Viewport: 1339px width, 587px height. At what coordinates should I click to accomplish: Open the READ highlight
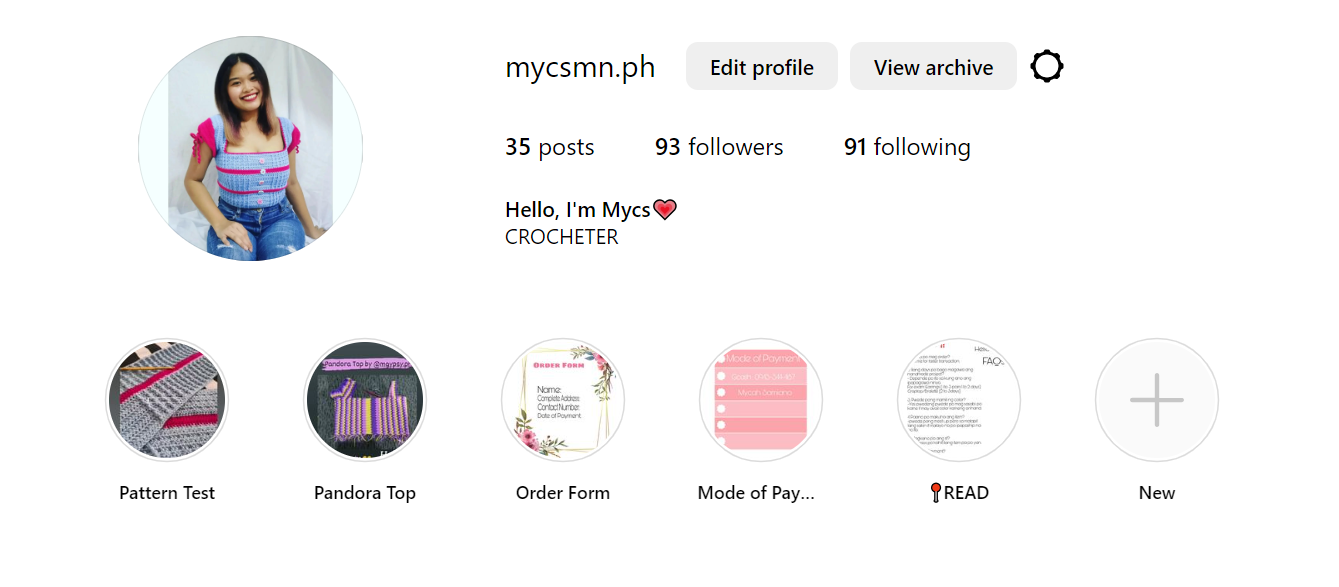(x=959, y=400)
